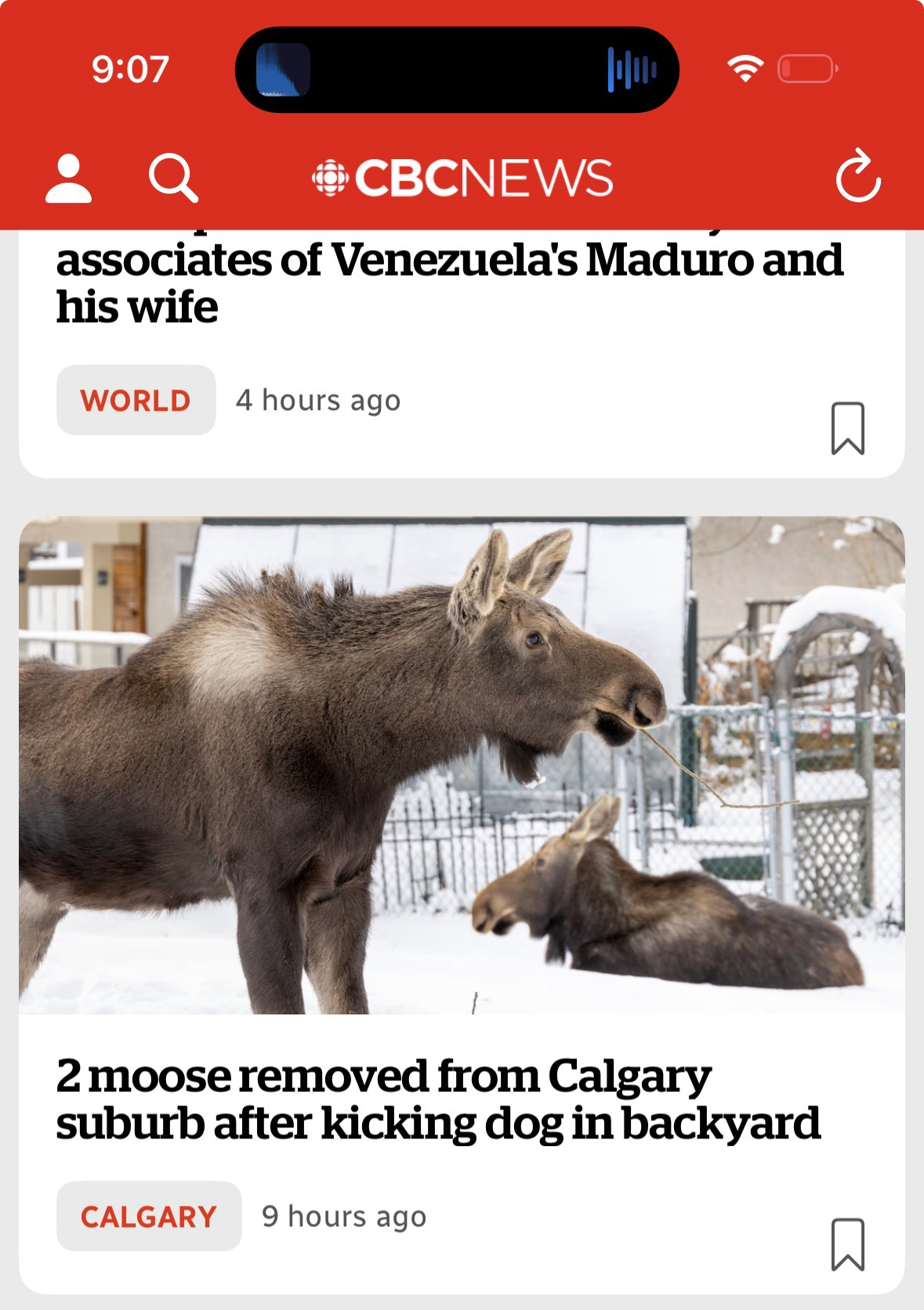This screenshot has width=924, height=1310.
Task: Read the 2 moose removed headline
Action: 437,1099
